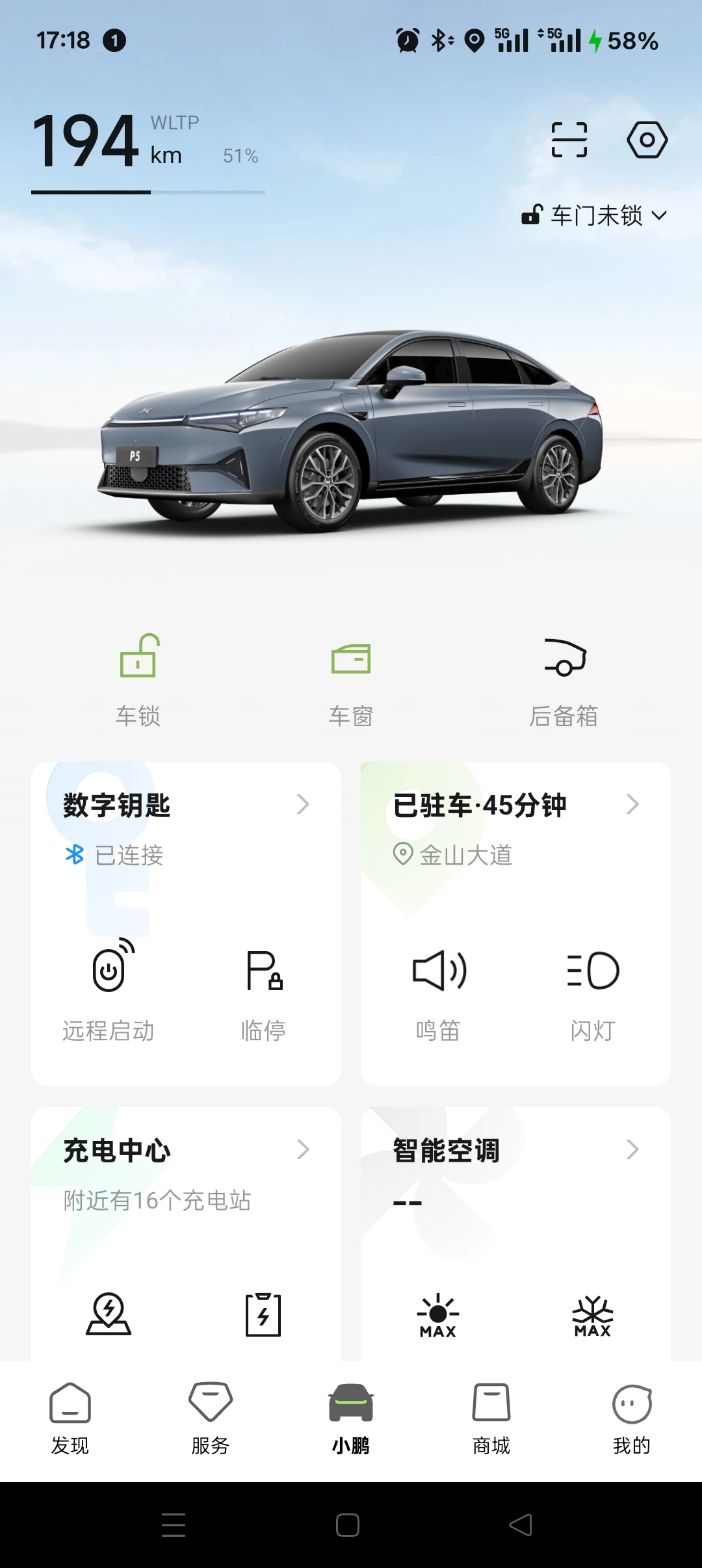Screen dimensions: 702x1568
Task: Turn on MAX heating sun icon
Action: click(438, 1315)
